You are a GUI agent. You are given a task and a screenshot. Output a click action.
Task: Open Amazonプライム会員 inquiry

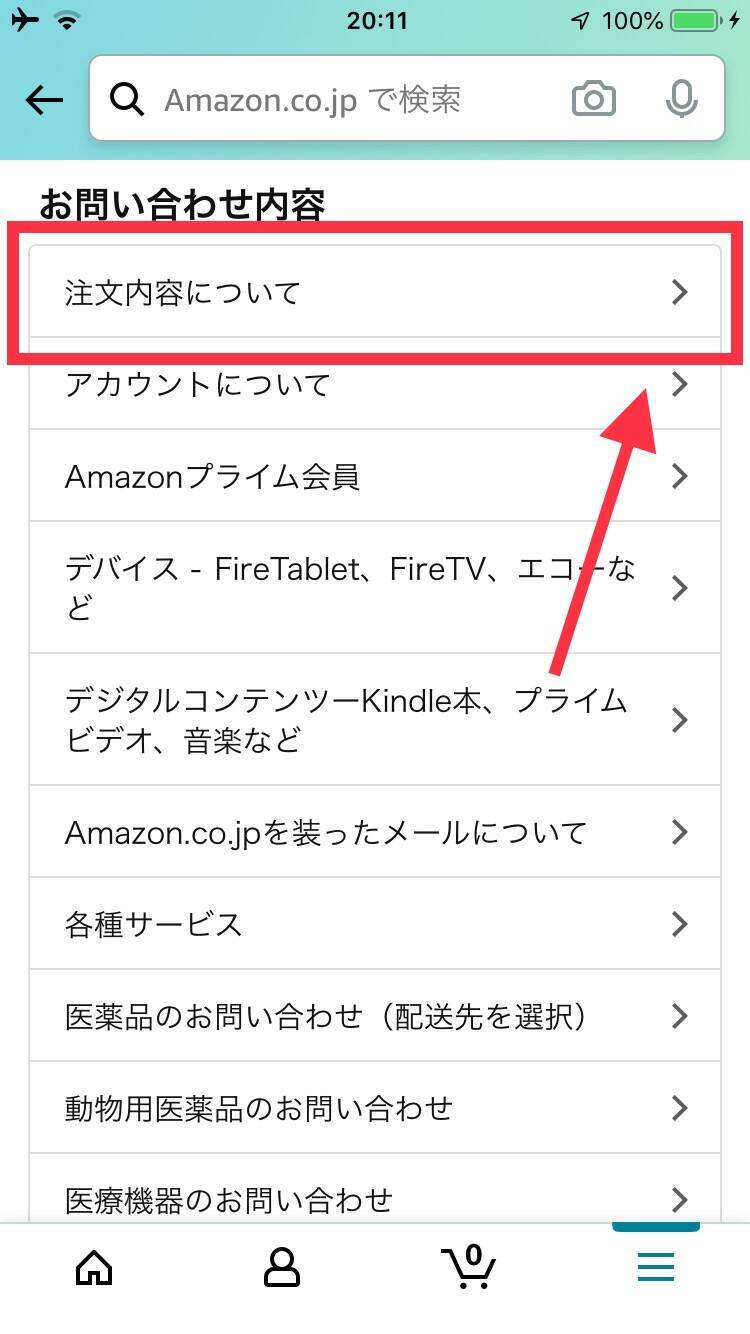point(374,476)
